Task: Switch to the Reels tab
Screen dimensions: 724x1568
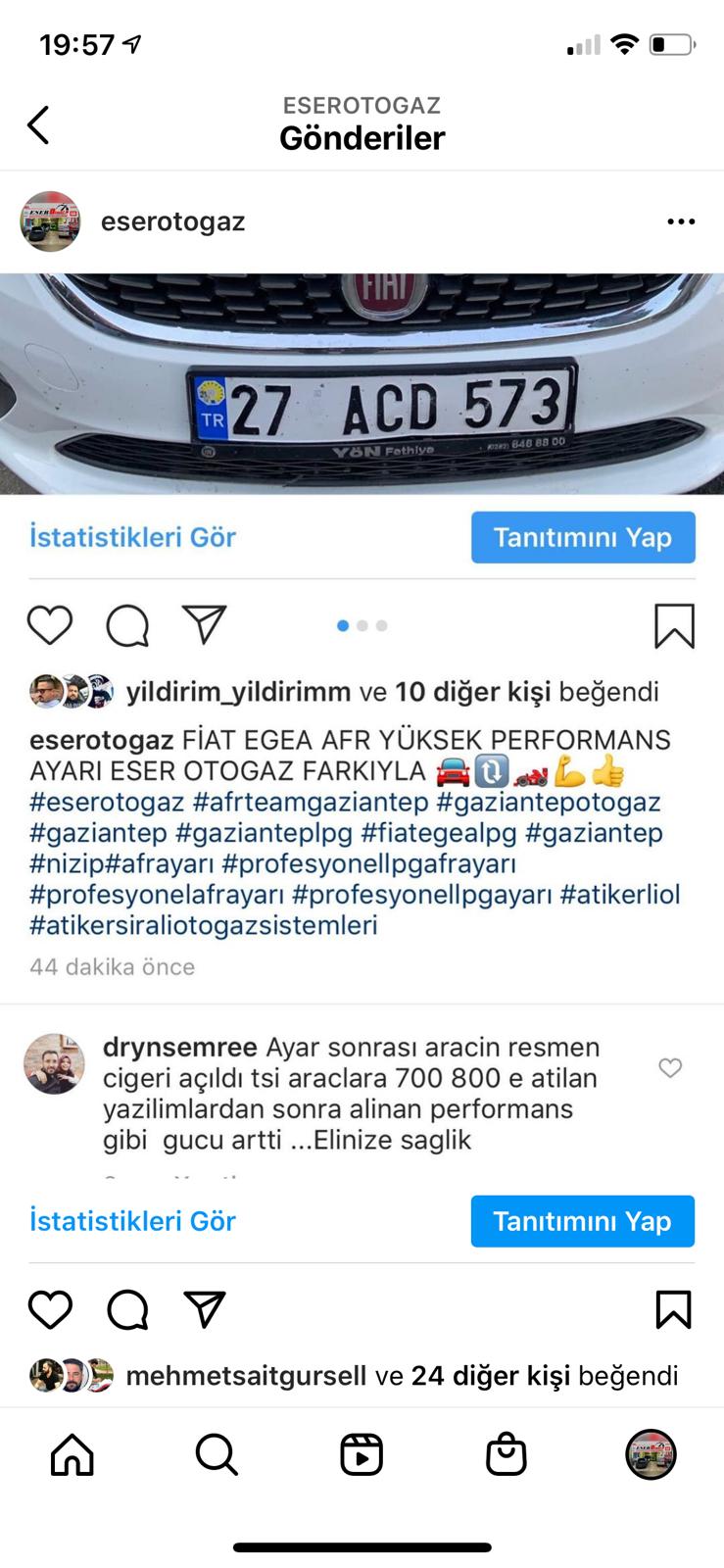Action: pyautogui.click(x=362, y=1454)
